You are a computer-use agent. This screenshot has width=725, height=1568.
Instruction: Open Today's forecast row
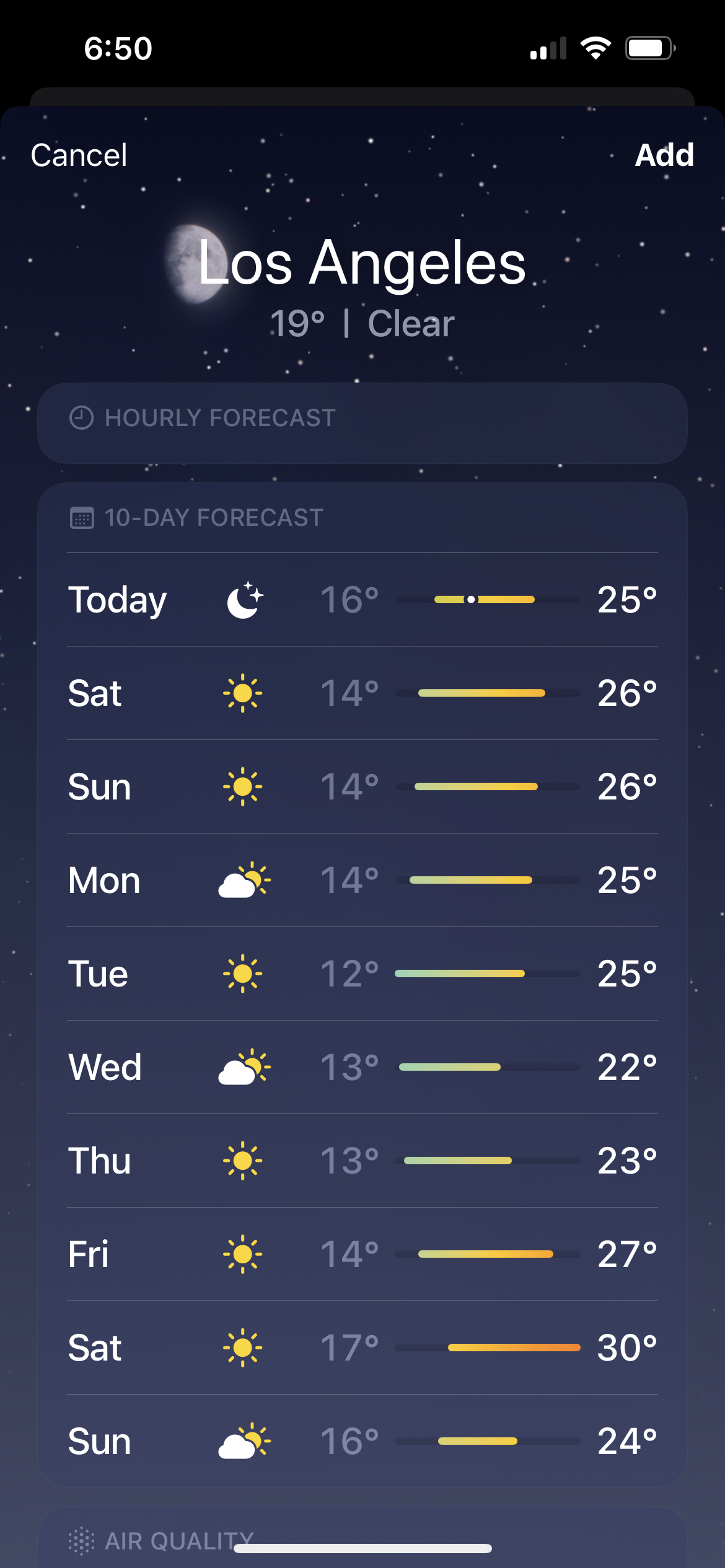[362, 599]
